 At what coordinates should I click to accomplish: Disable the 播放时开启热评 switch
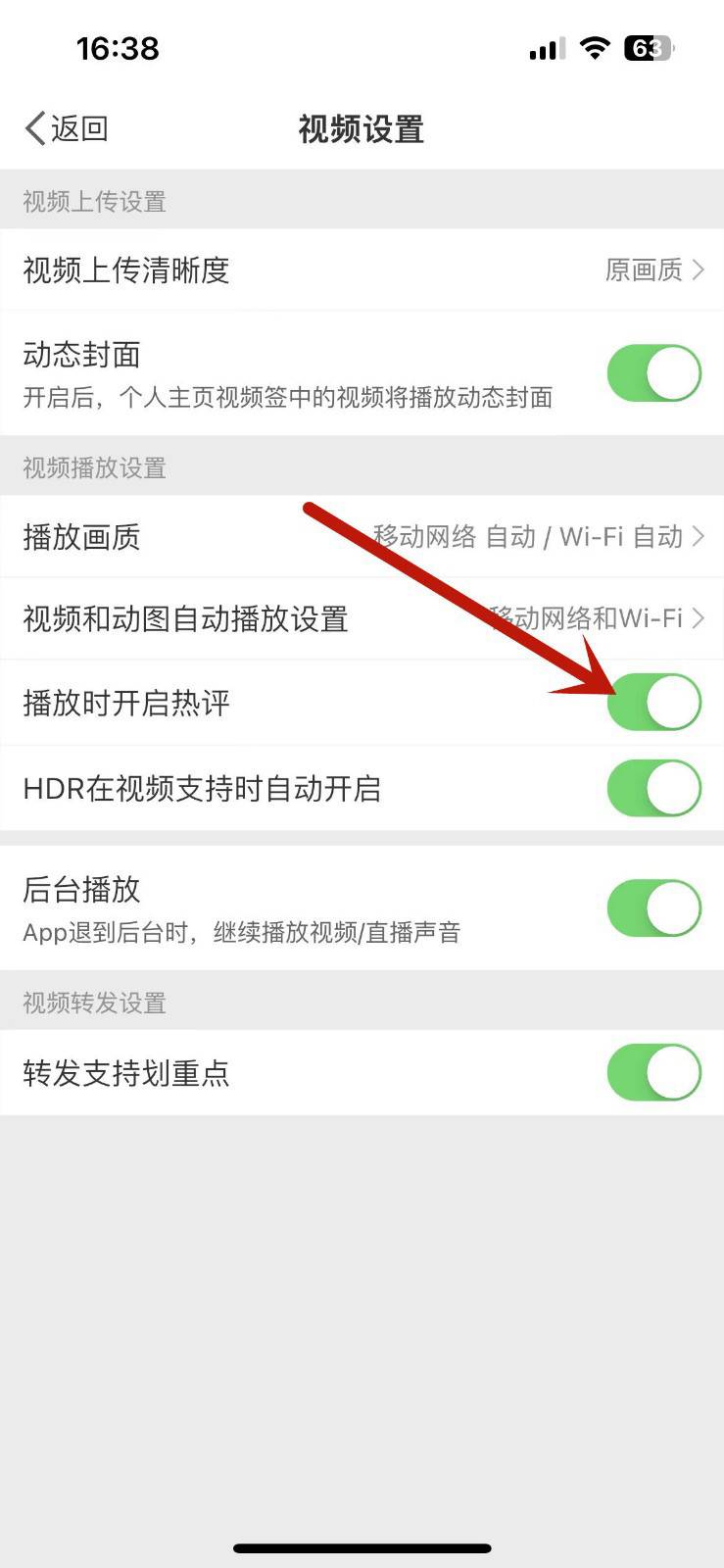coord(653,703)
